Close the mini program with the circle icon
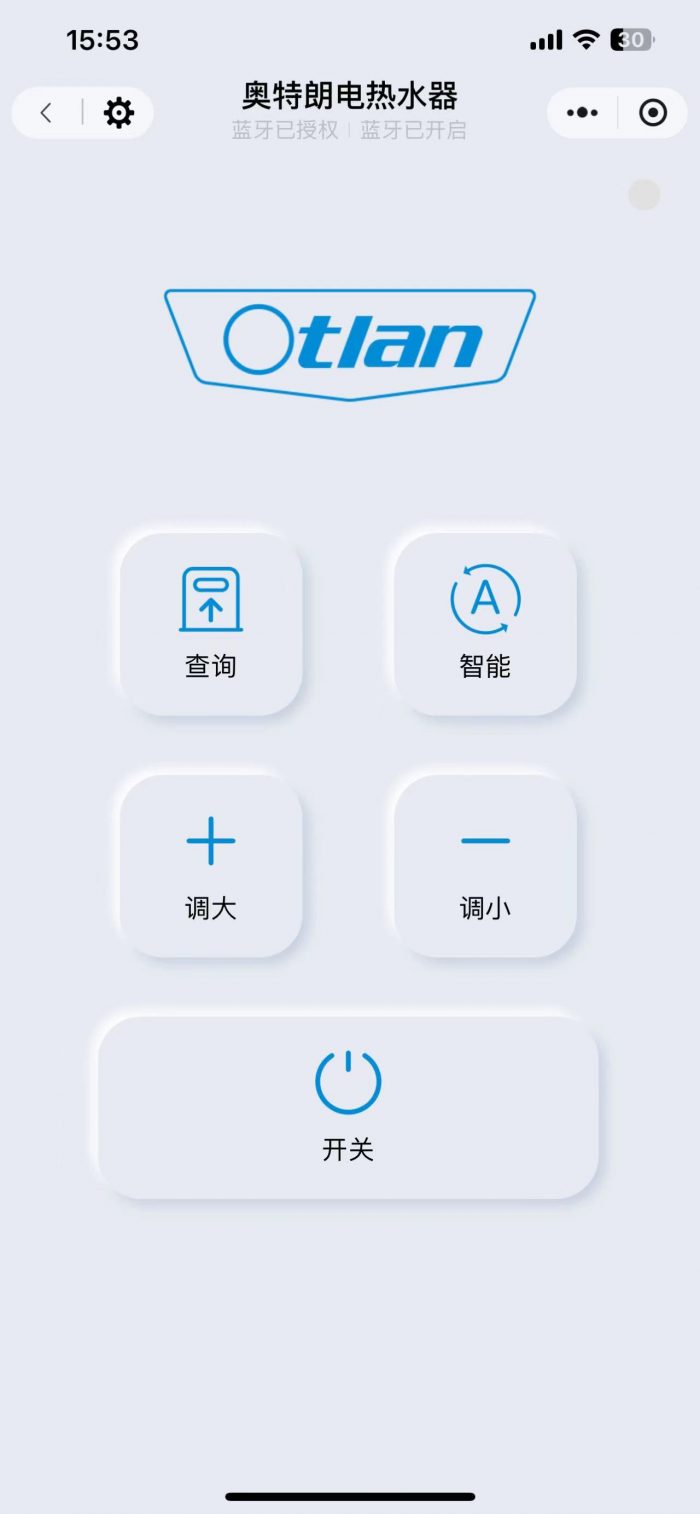Image resolution: width=700 pixels, height=1514 pixels. coord(653,113)
